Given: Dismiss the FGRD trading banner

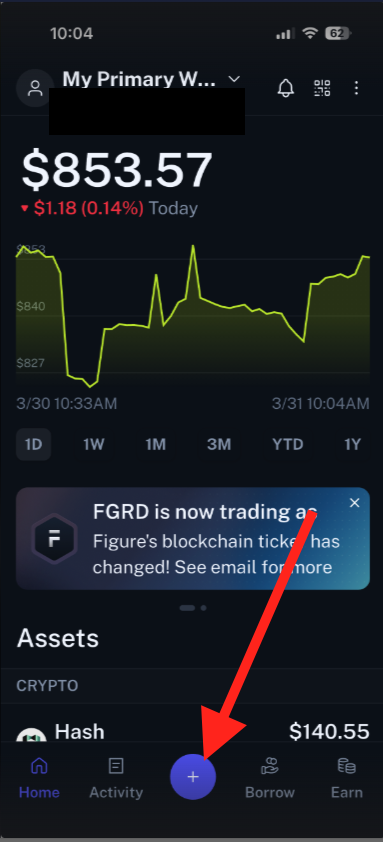Looking at the screenshot, I should click(x=355, y=503).
